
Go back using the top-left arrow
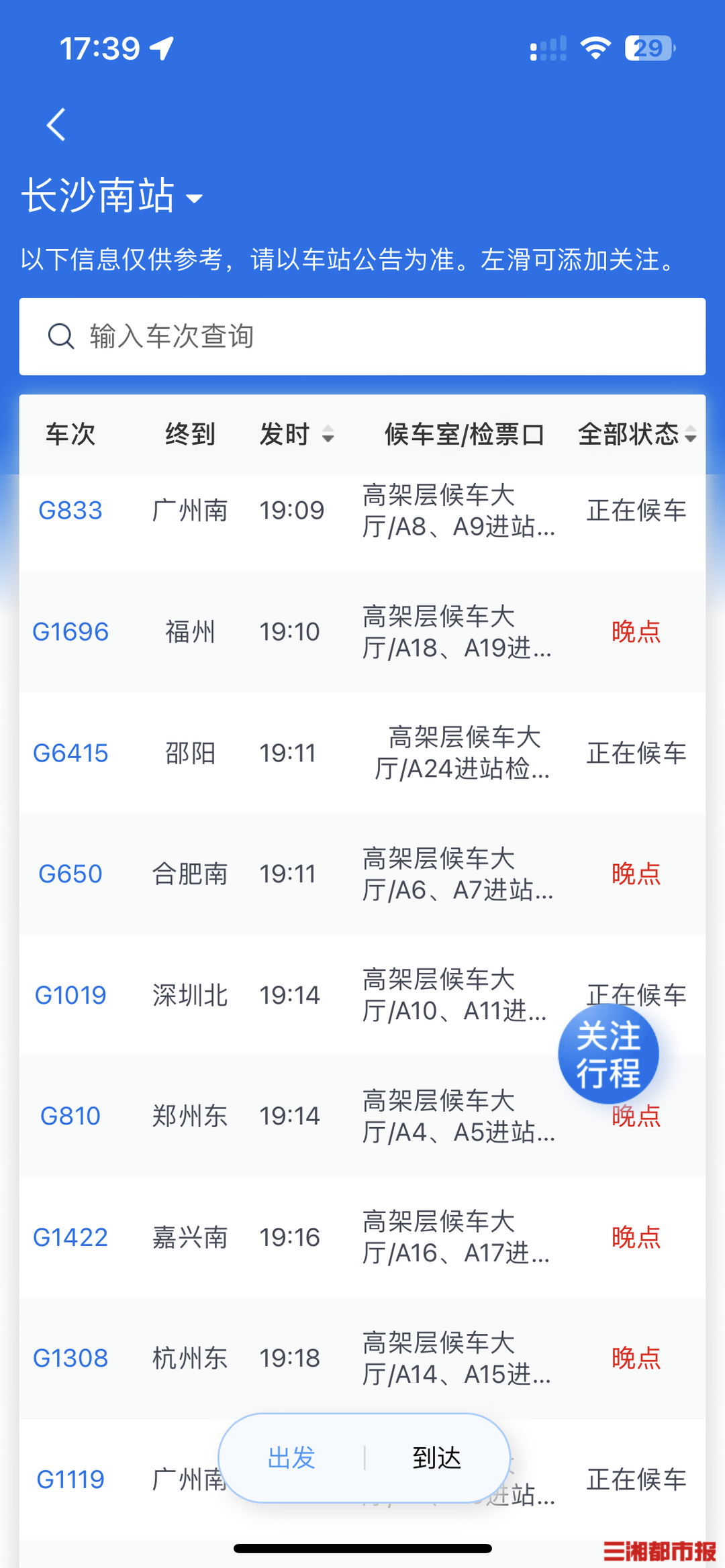click(56, 125)
